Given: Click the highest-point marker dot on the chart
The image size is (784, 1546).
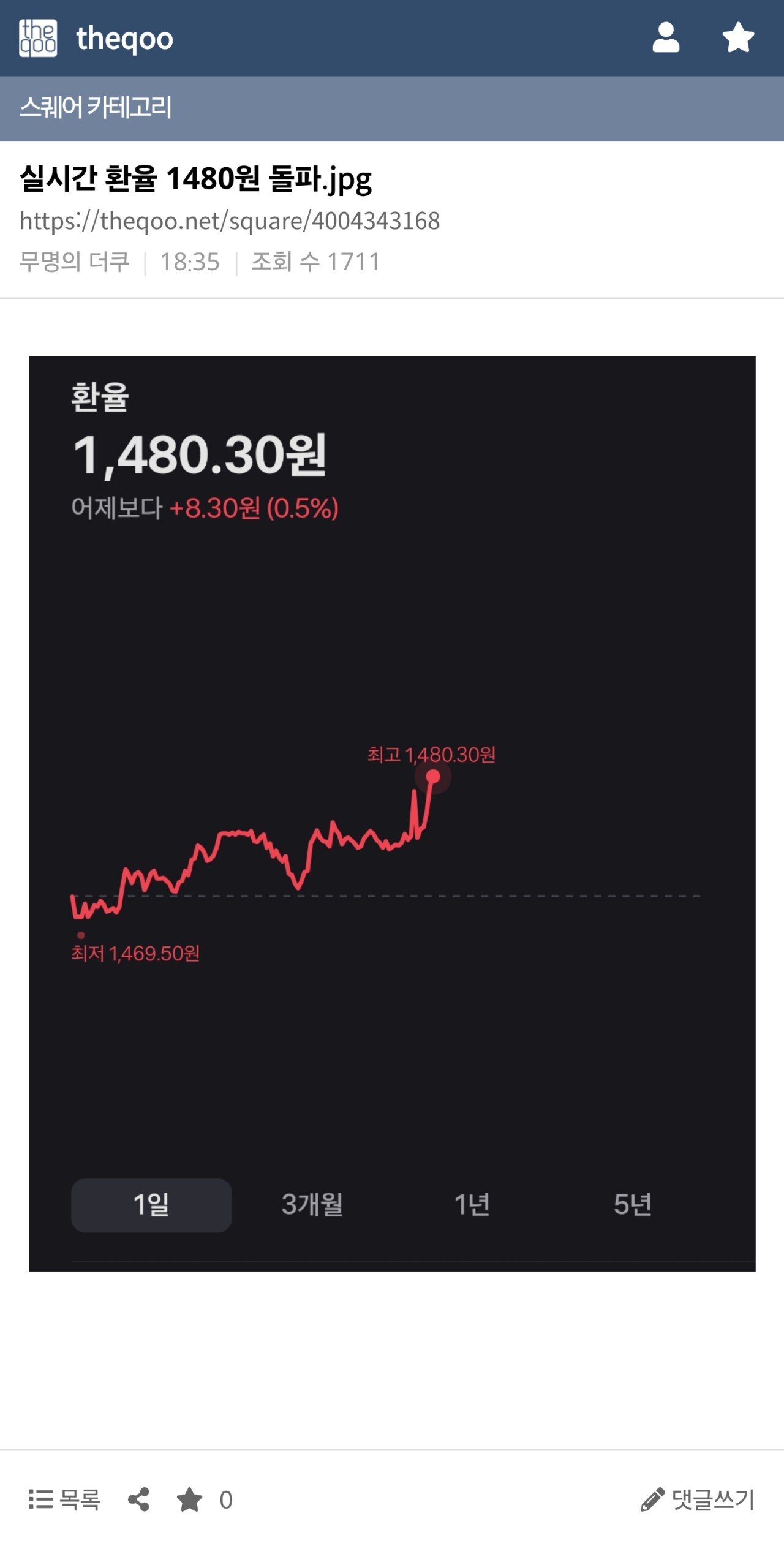Looking at the screenshot, I should pyautogui.click(x=433, y=777).
